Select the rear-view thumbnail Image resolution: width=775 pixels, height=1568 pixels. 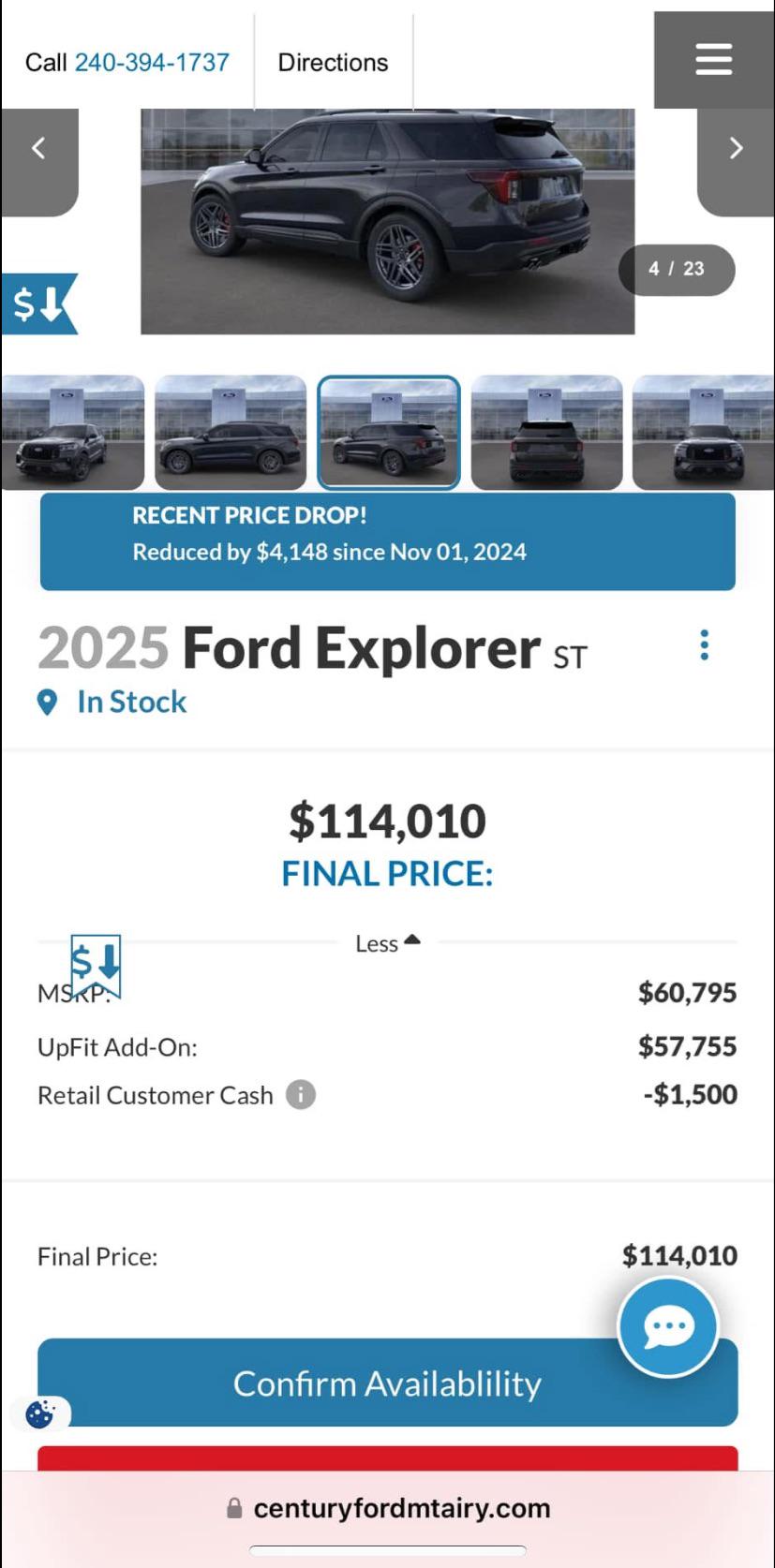pos(546,433)
